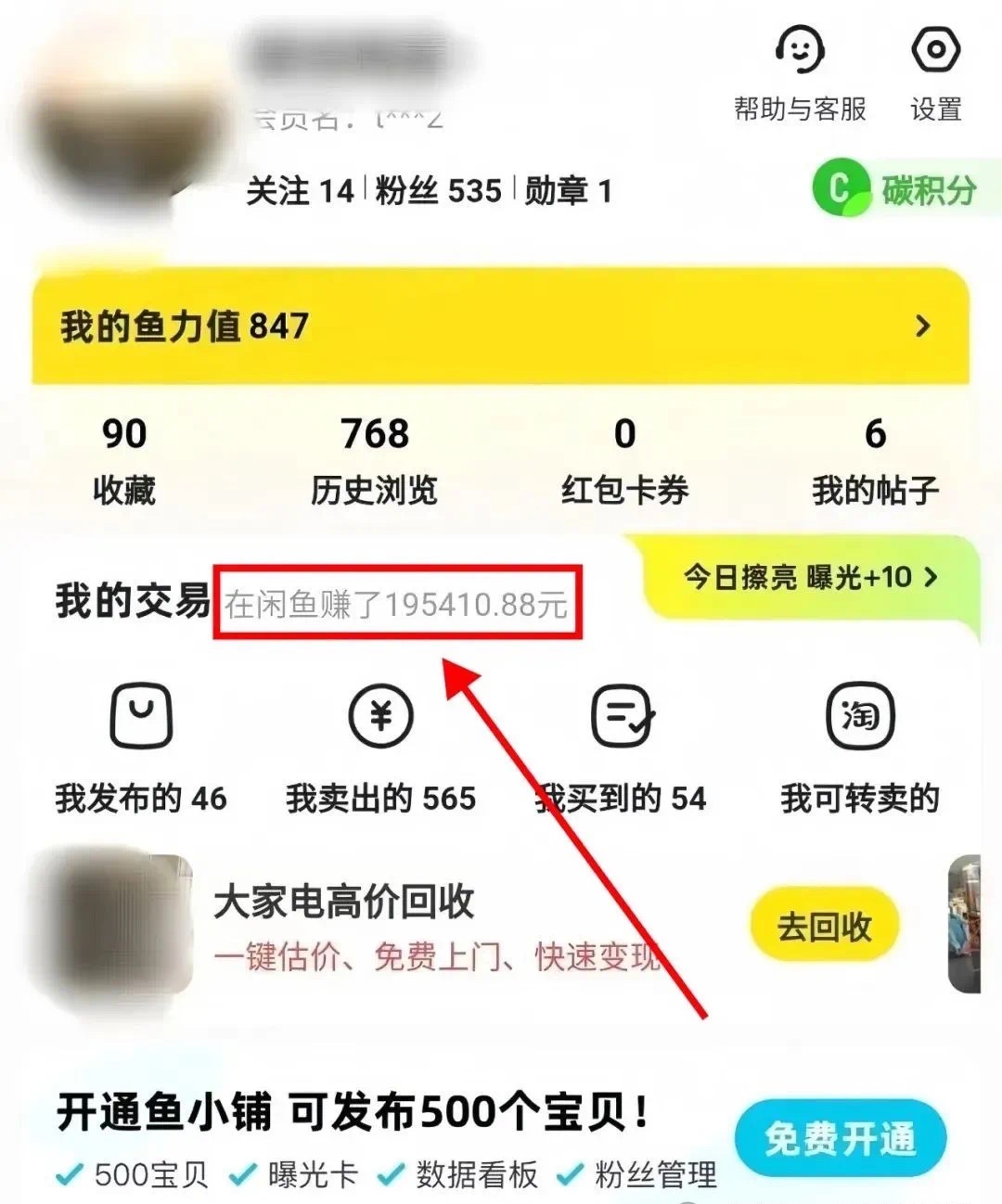Image resolution: width=1002 pixels, height=1204 pixels.
Task: Open 我的帖子 my posts
Action: [x=875, y=461]
